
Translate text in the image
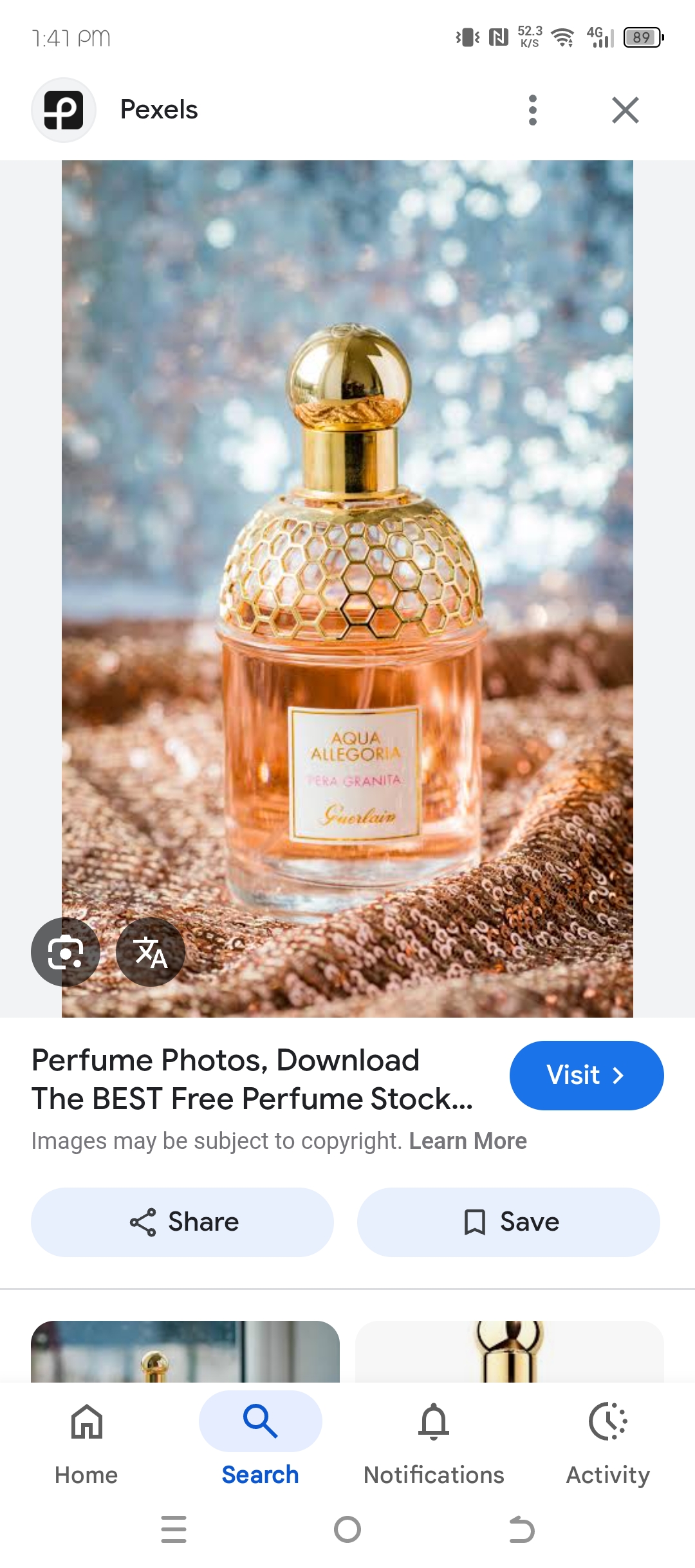[x=151, y=952]
